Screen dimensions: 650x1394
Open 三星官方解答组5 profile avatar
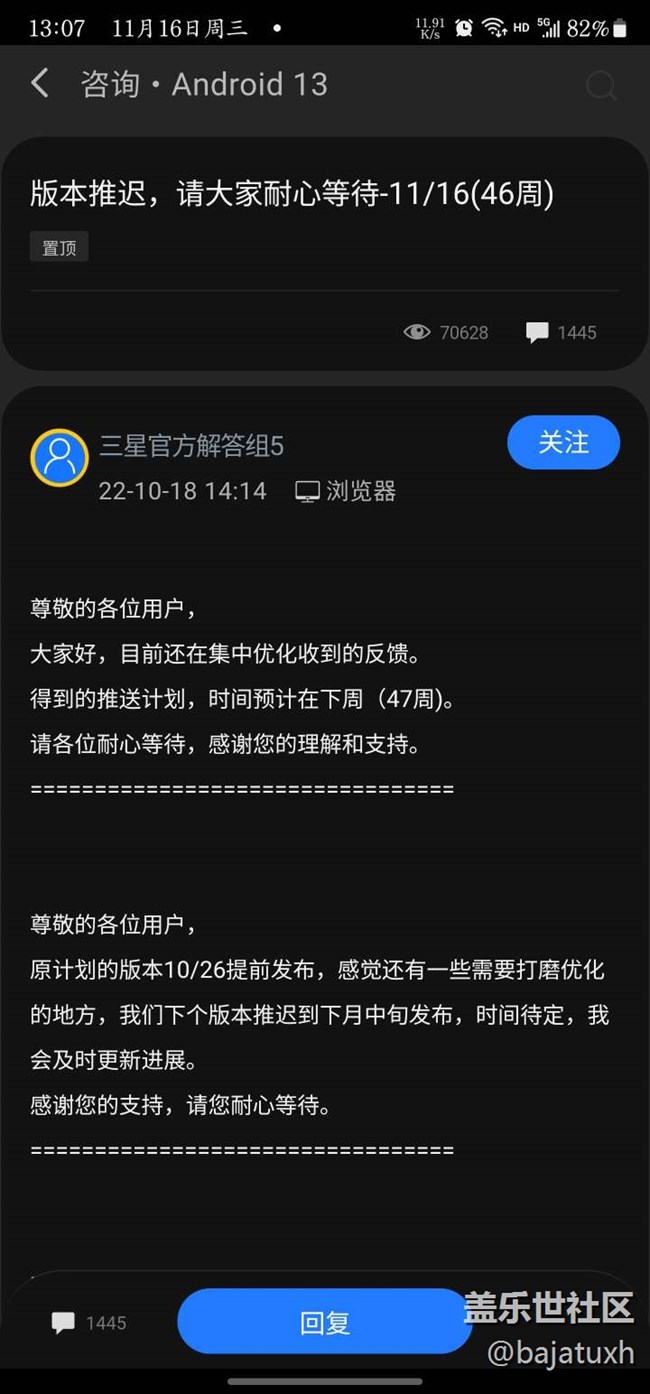pos(60,458)
